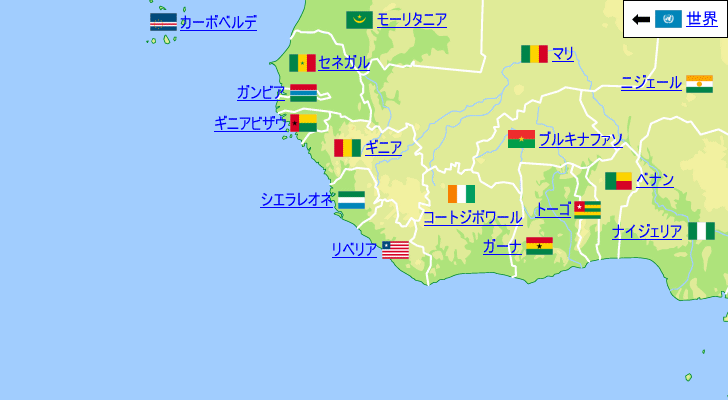
Task: Open the ブルキナファソ link
Action: click(x=580, y=139)
